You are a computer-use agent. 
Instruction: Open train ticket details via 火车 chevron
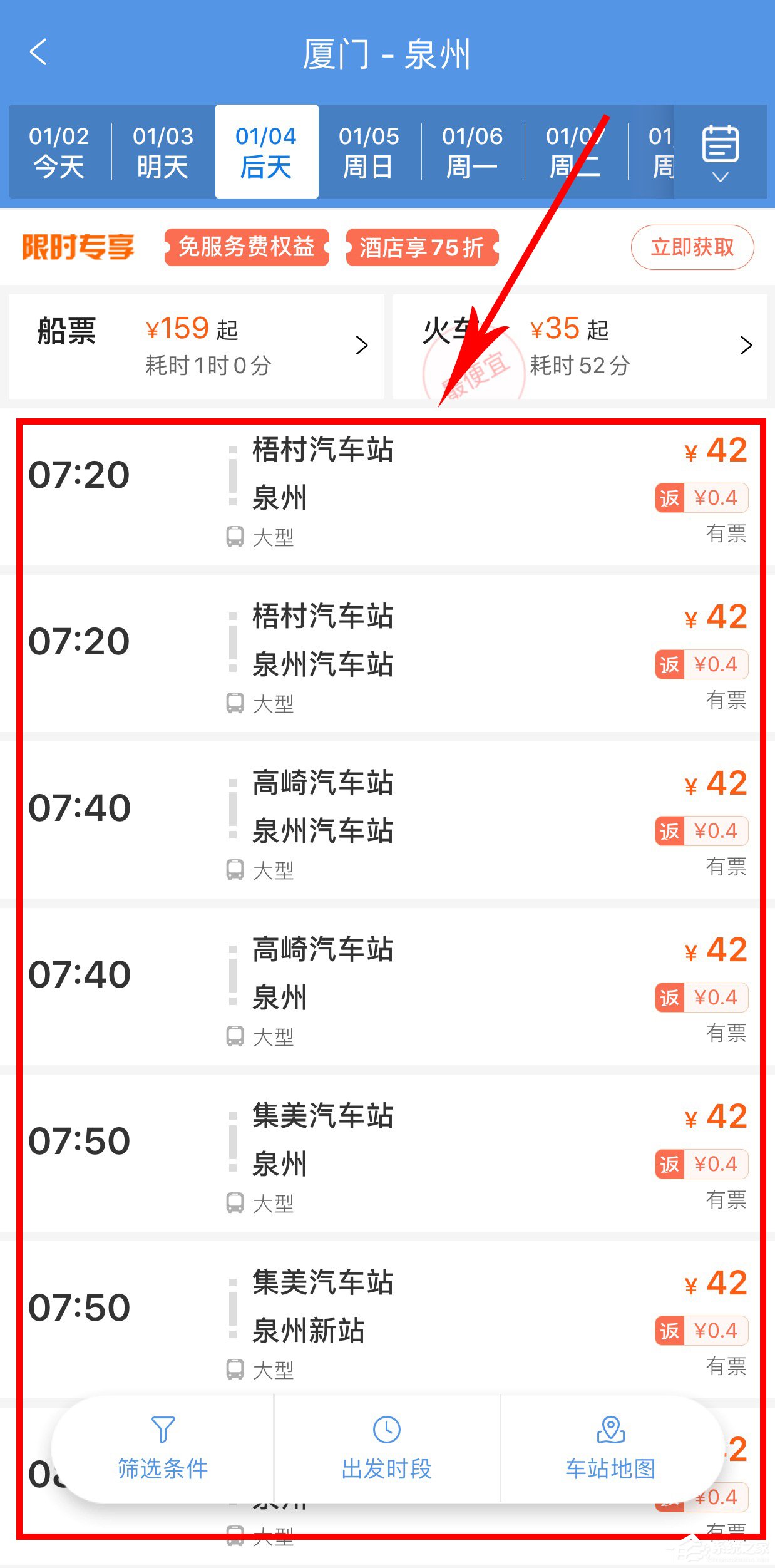746,345
